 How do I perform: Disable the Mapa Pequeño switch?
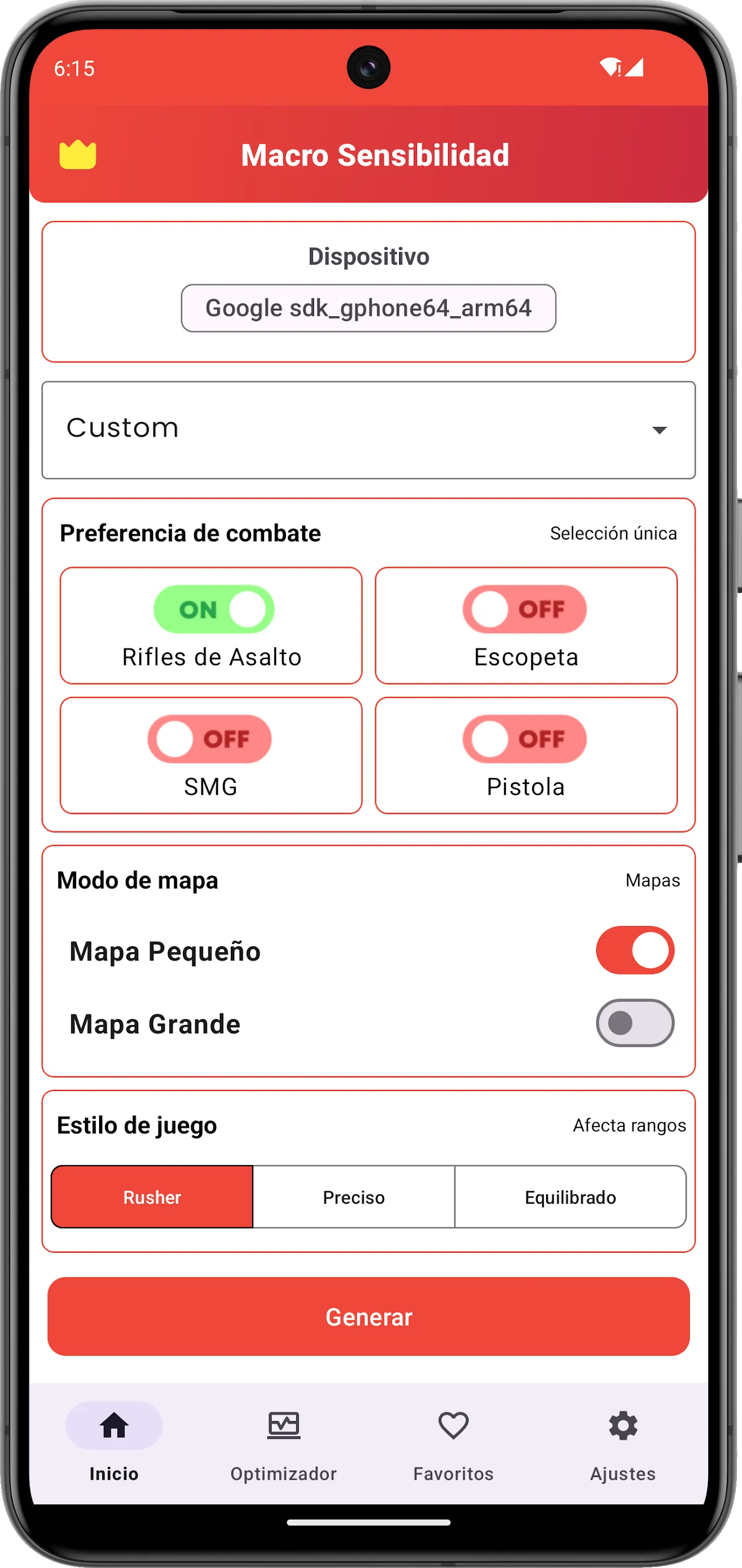pyautogui.click(x=634, y=950)
